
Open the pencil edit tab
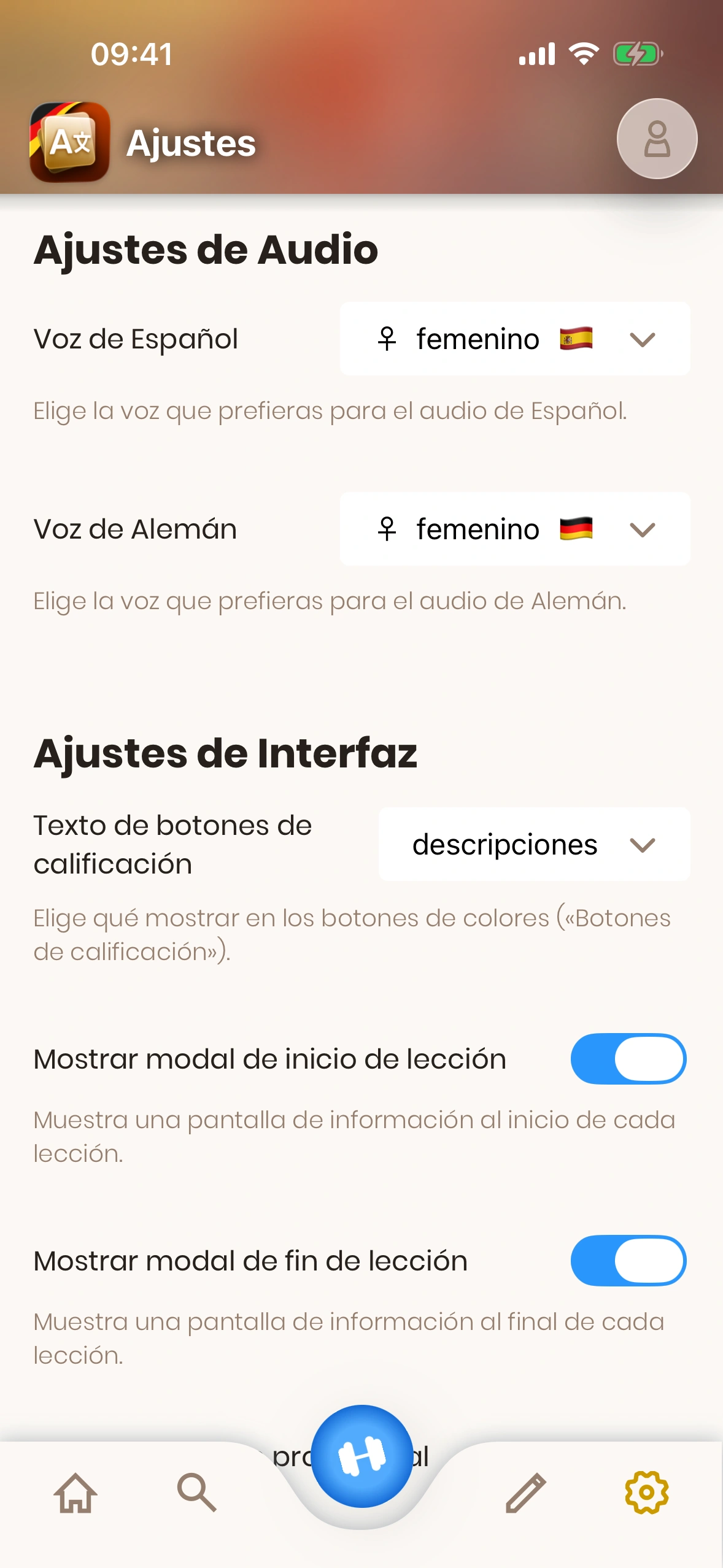(x=525, y=1492)
